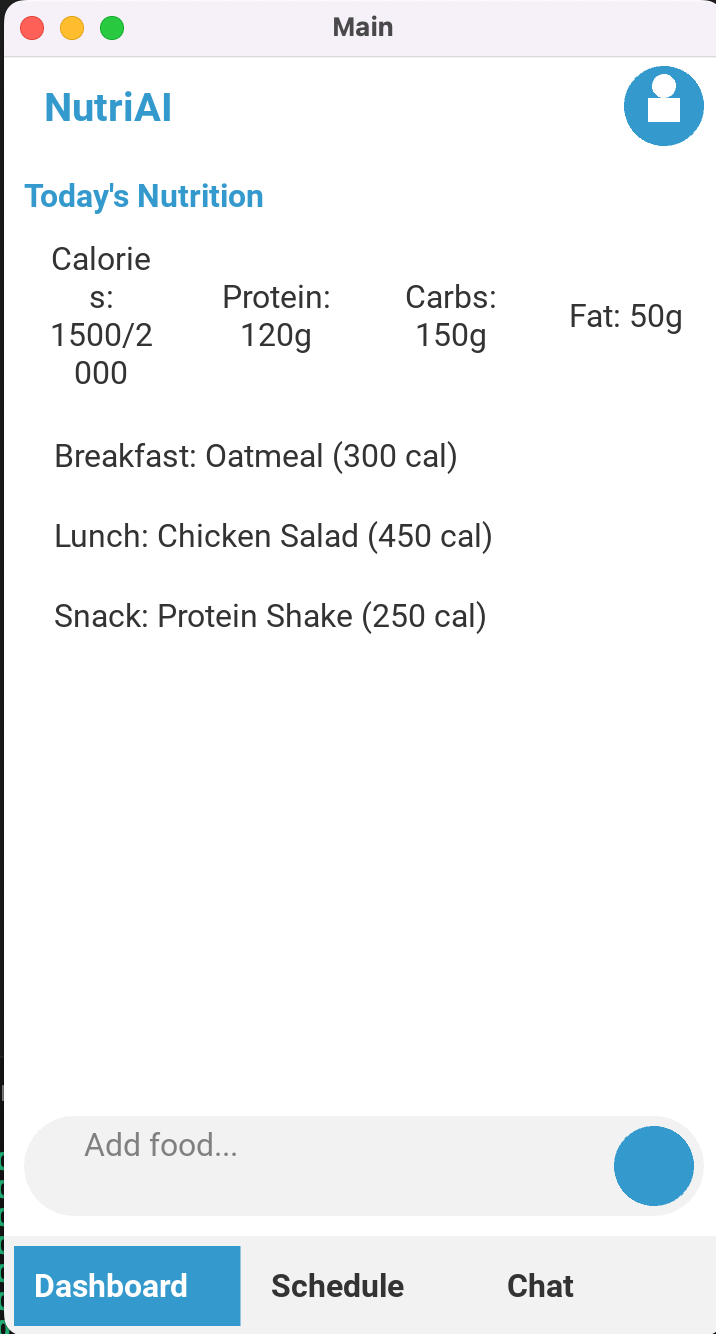This screenshot has width=716, height=1334.
Task: Switch to the Chat tab
Action: click(540, 1286)
